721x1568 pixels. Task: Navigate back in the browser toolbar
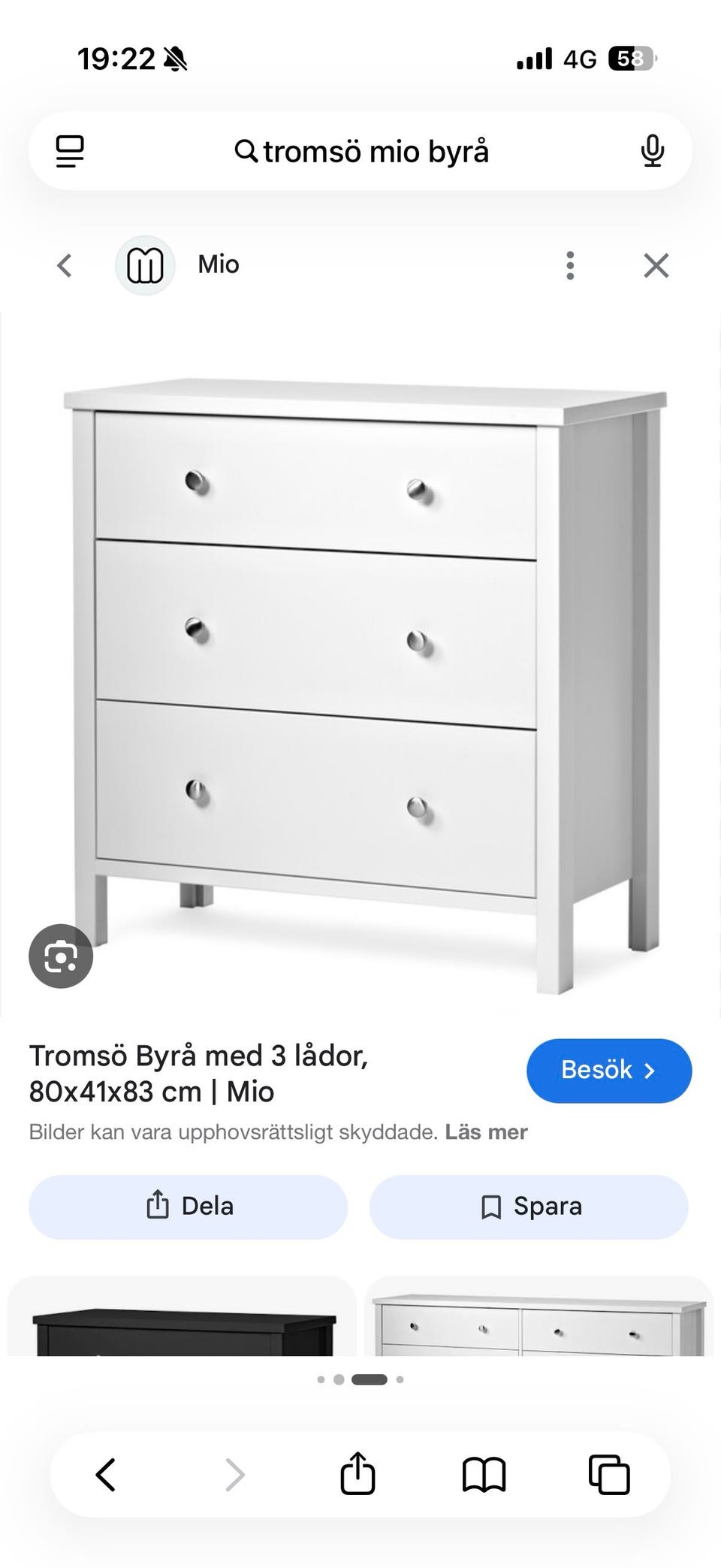click(x=106, y=1474)
